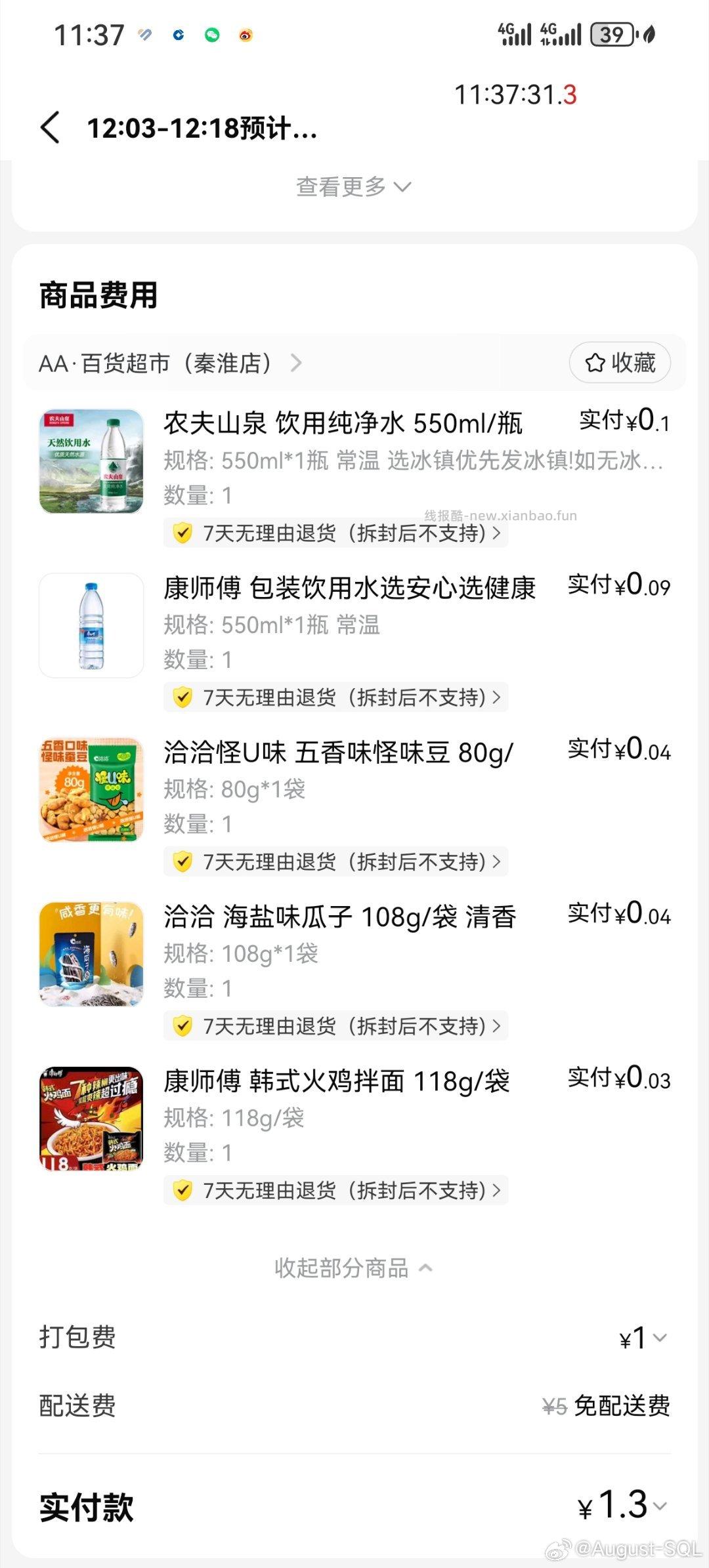Image resolution: width=709 pixels, height=1568 pixels.
Task: Click the 康师傅 韩式火鸡拌面 thumbnail
Action: click(91, 1119)
